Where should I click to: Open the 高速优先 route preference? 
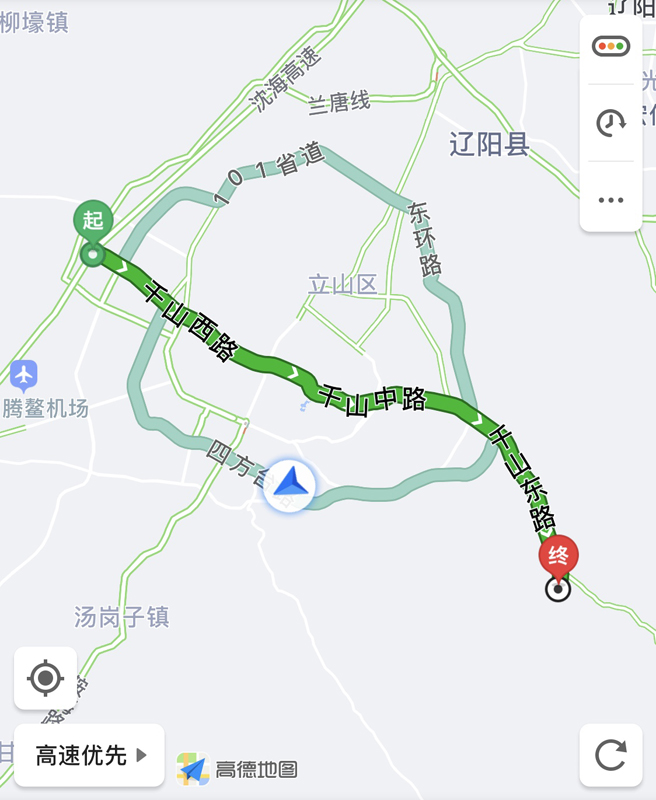[x=89, y=755]
